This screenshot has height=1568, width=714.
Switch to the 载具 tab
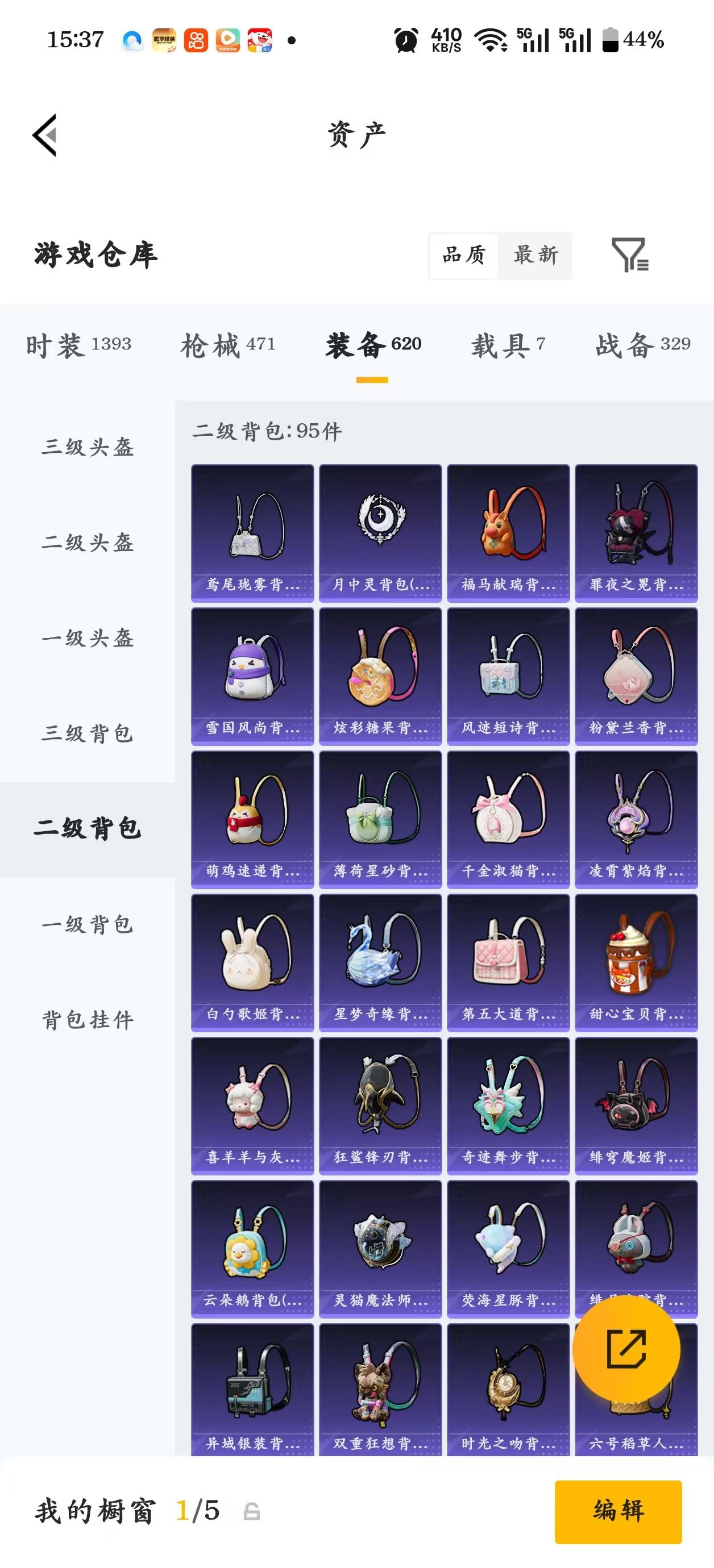pos(508,344)
